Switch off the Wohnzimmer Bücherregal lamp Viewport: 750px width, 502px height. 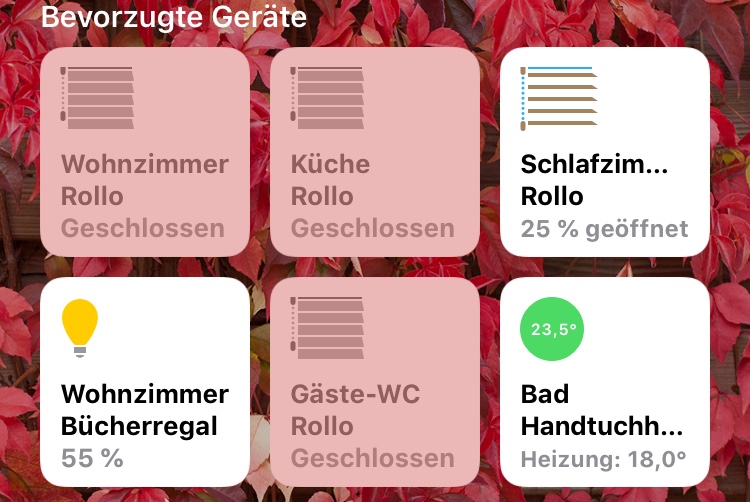144,382
